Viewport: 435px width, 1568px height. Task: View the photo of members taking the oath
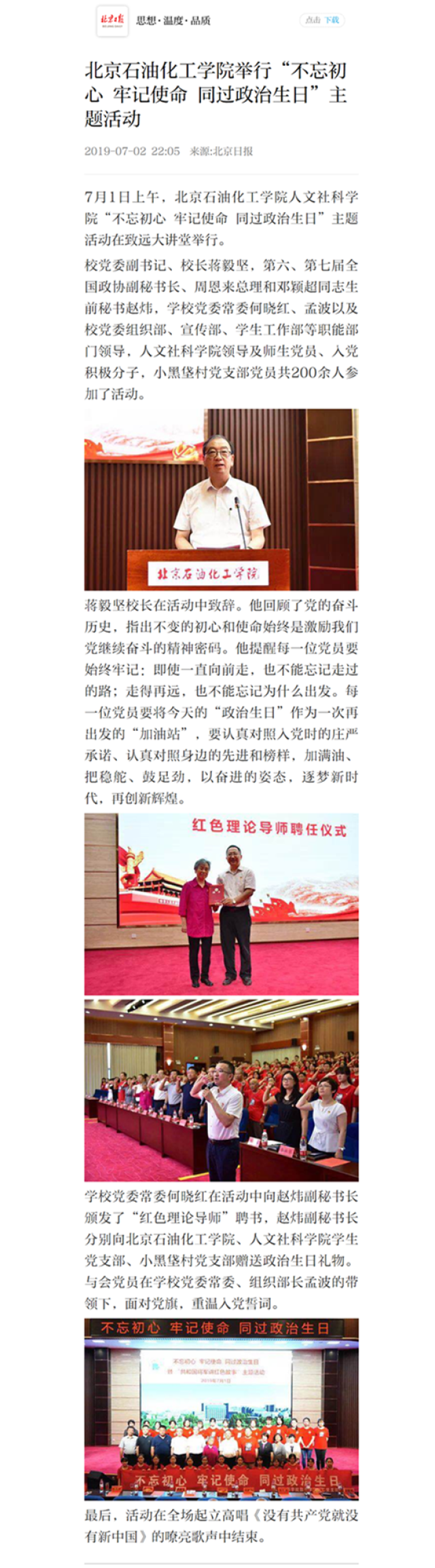point(221,1090)
